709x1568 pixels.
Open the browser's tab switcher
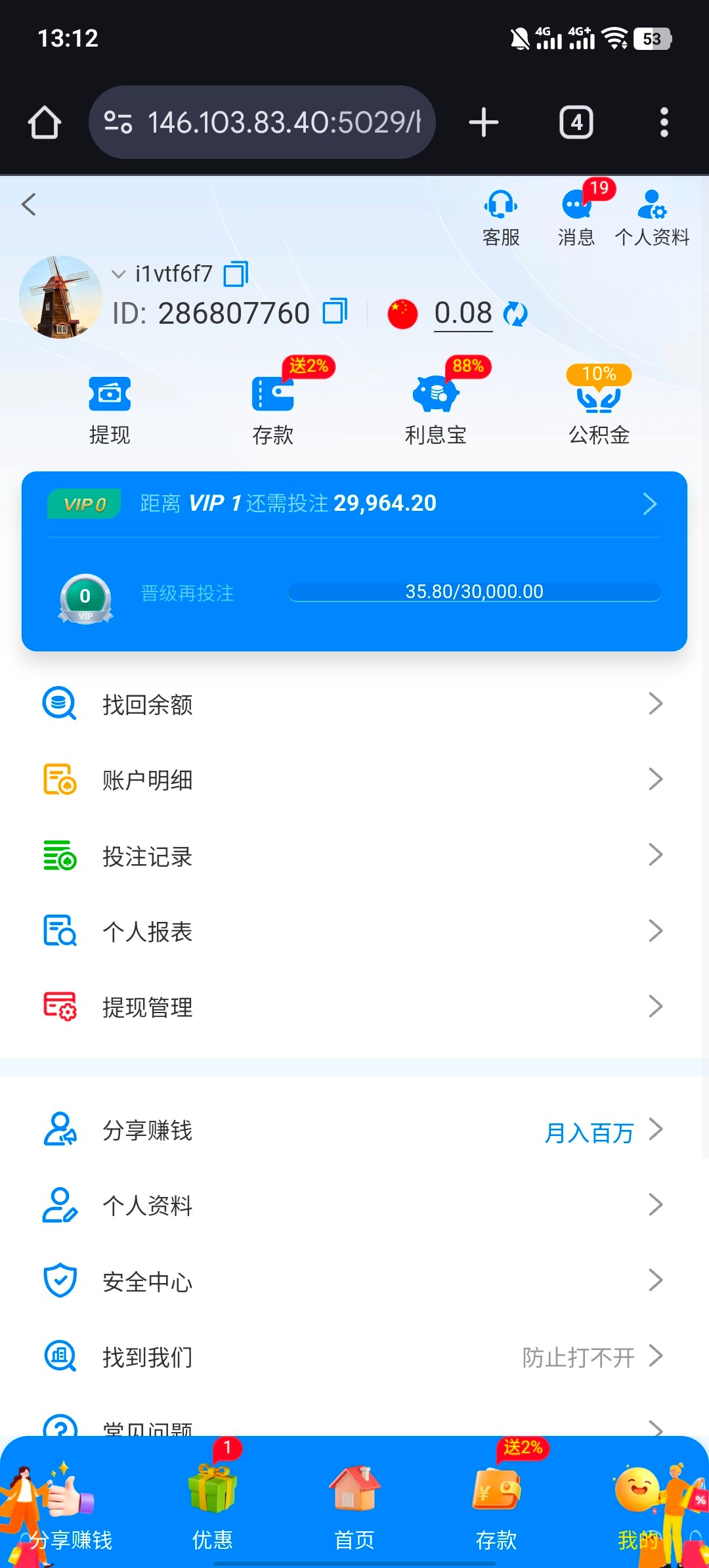coord(576,123)
